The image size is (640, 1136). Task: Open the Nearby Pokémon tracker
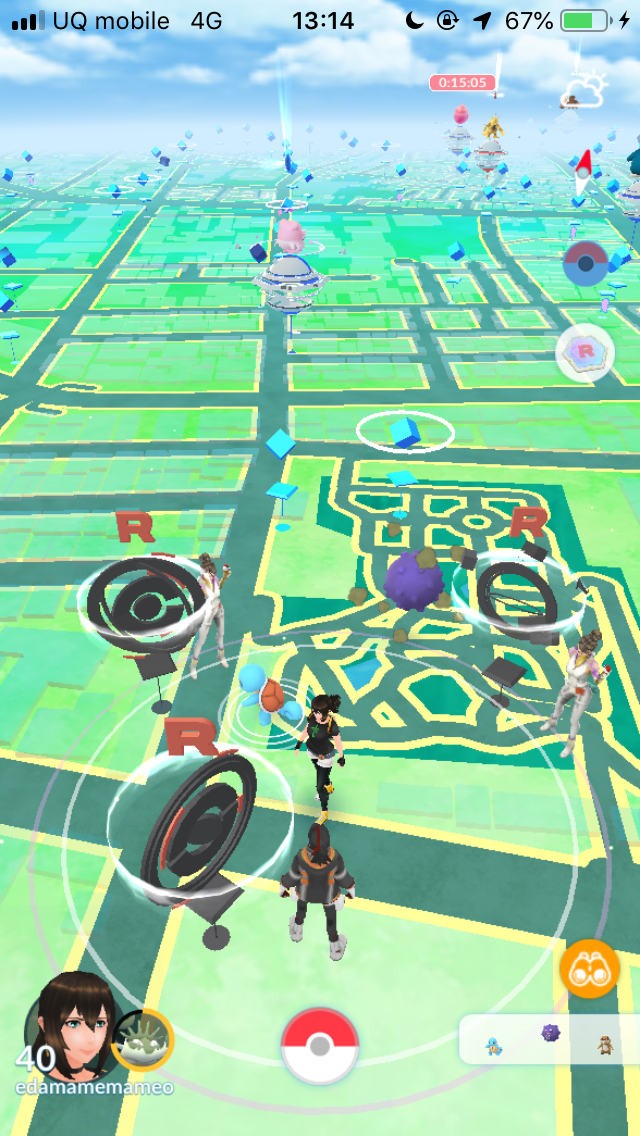point(548,1040)
